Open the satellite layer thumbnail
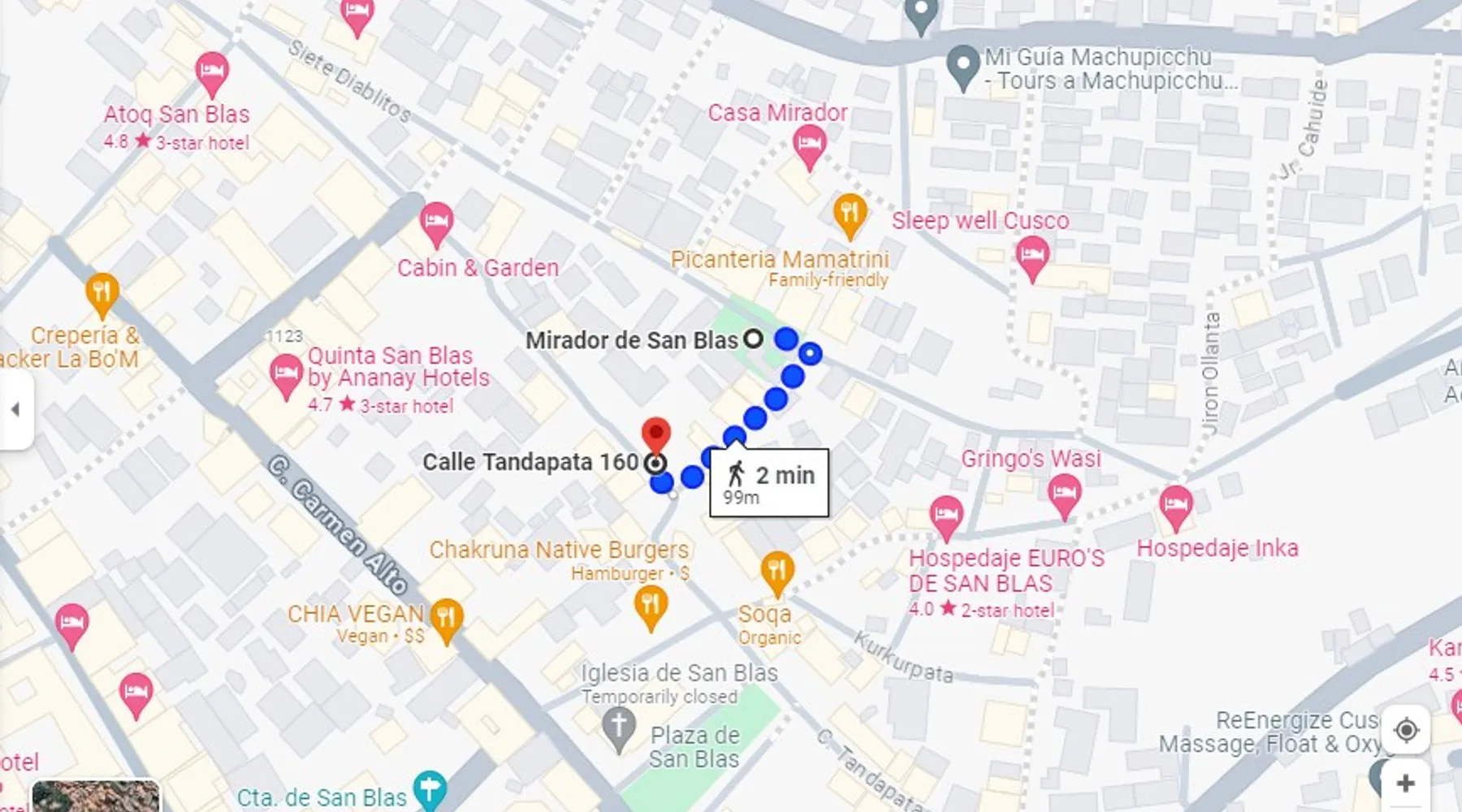The image size is (1462, 812). (95, 797)
